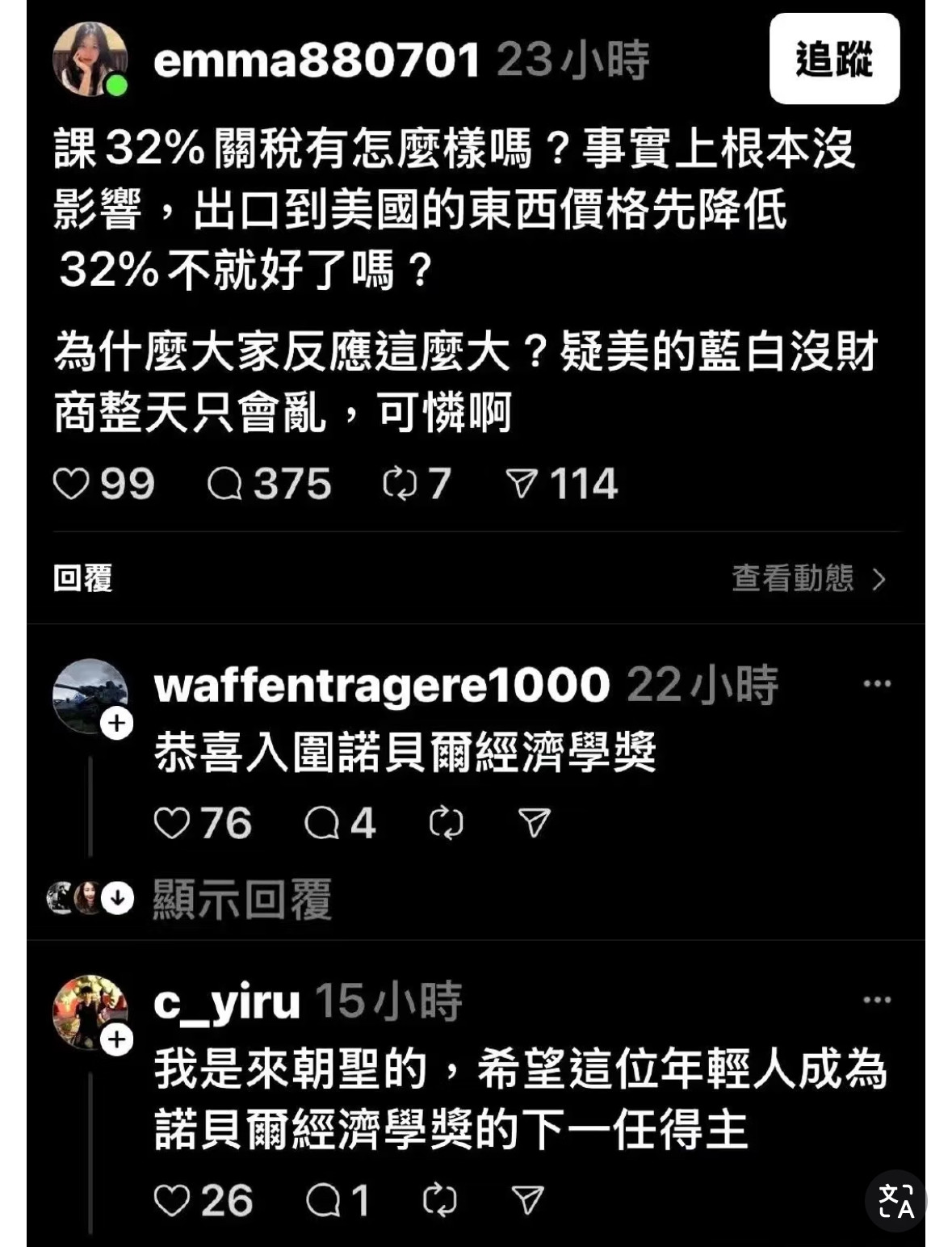
Task: Open overflow menu on c_yiru's reply
Action: [x=877, y=1000]
